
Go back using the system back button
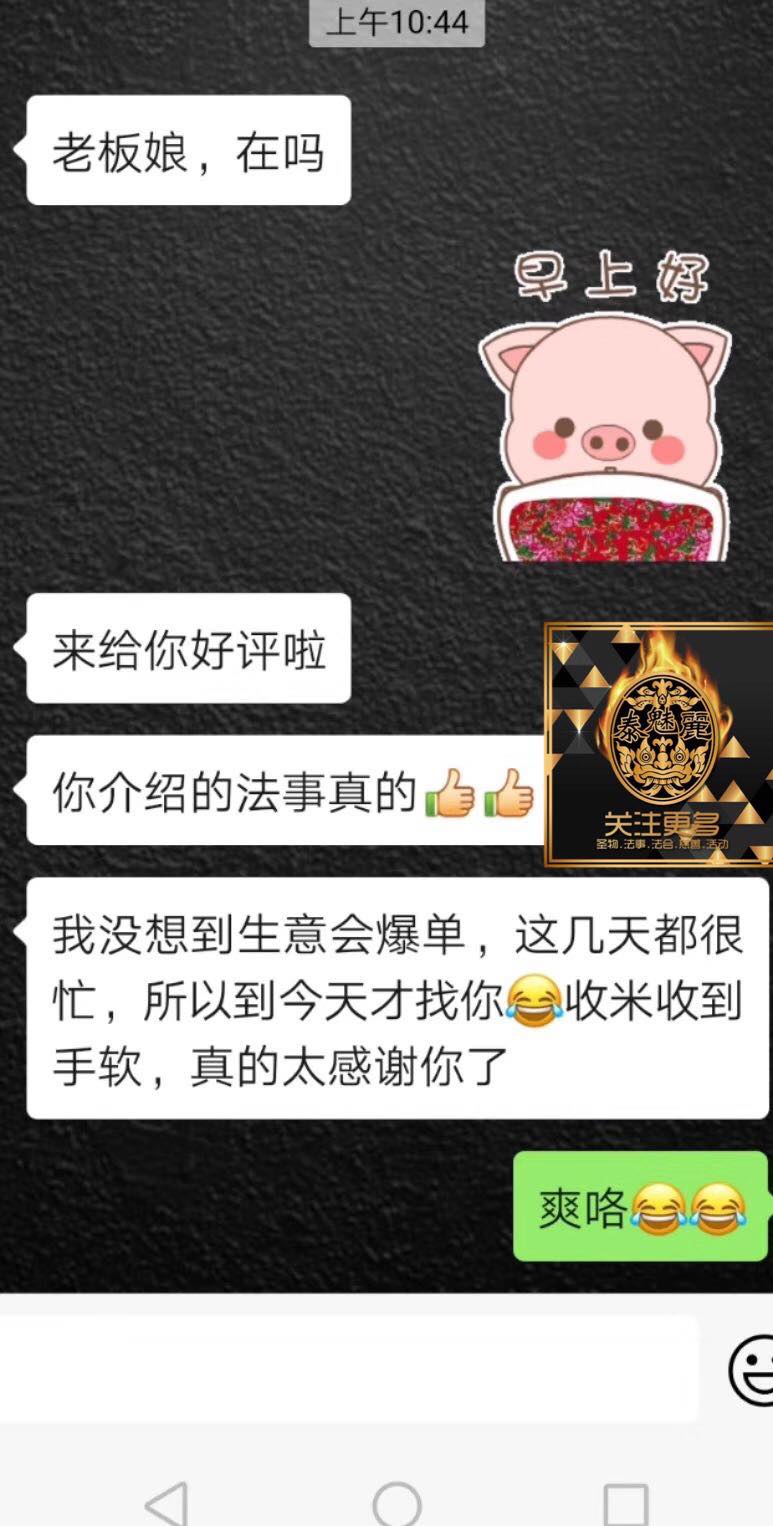(166, 1503)
